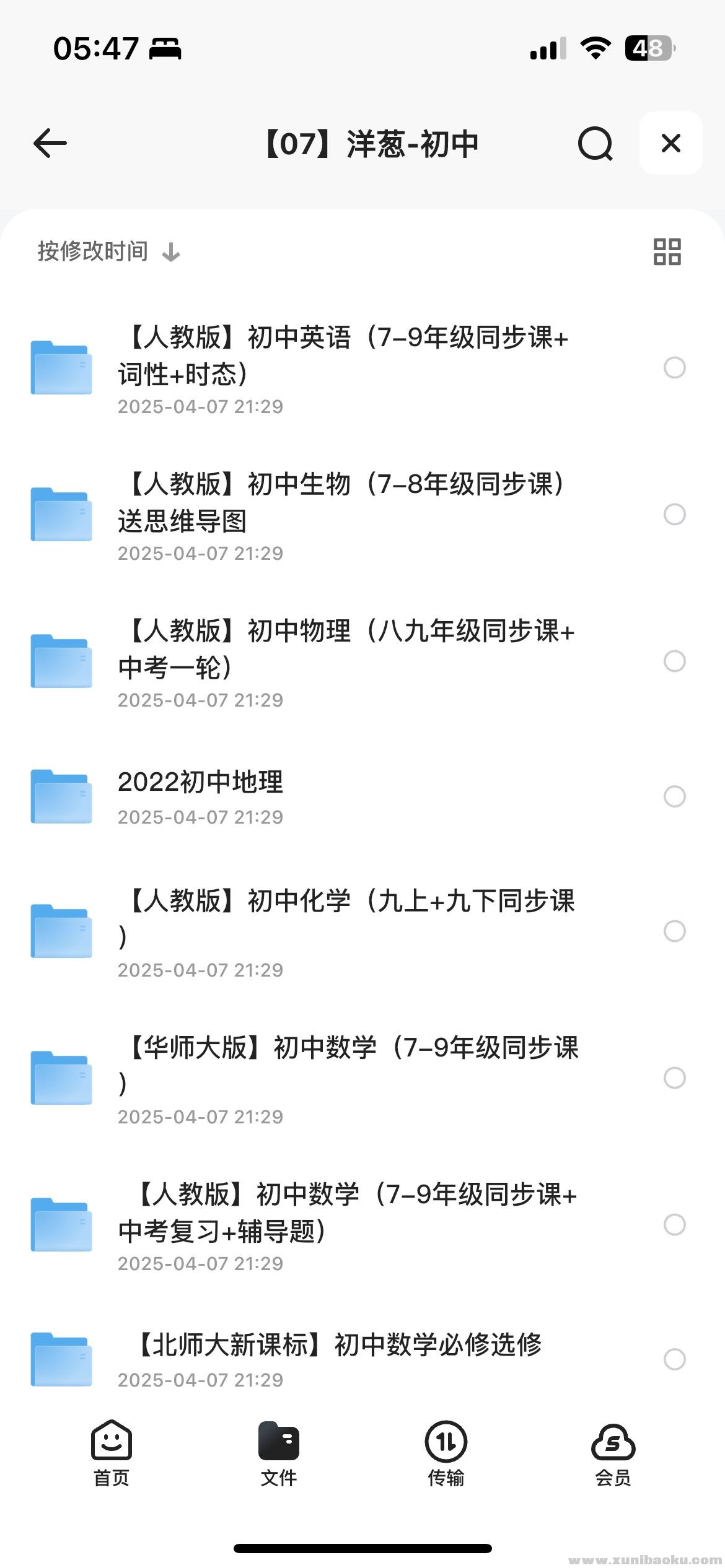Tap the back arrow to exit folder
This screenshot has height=1568, width=725.
click(x=50, y=143)
